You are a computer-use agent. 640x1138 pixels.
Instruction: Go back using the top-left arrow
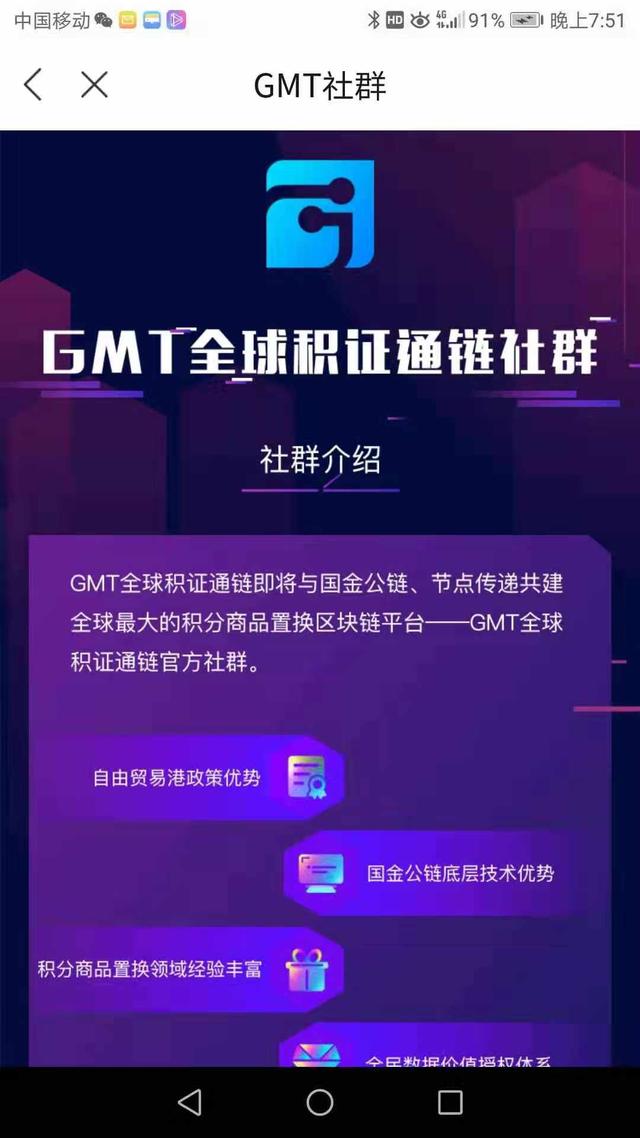click(33, 85)
